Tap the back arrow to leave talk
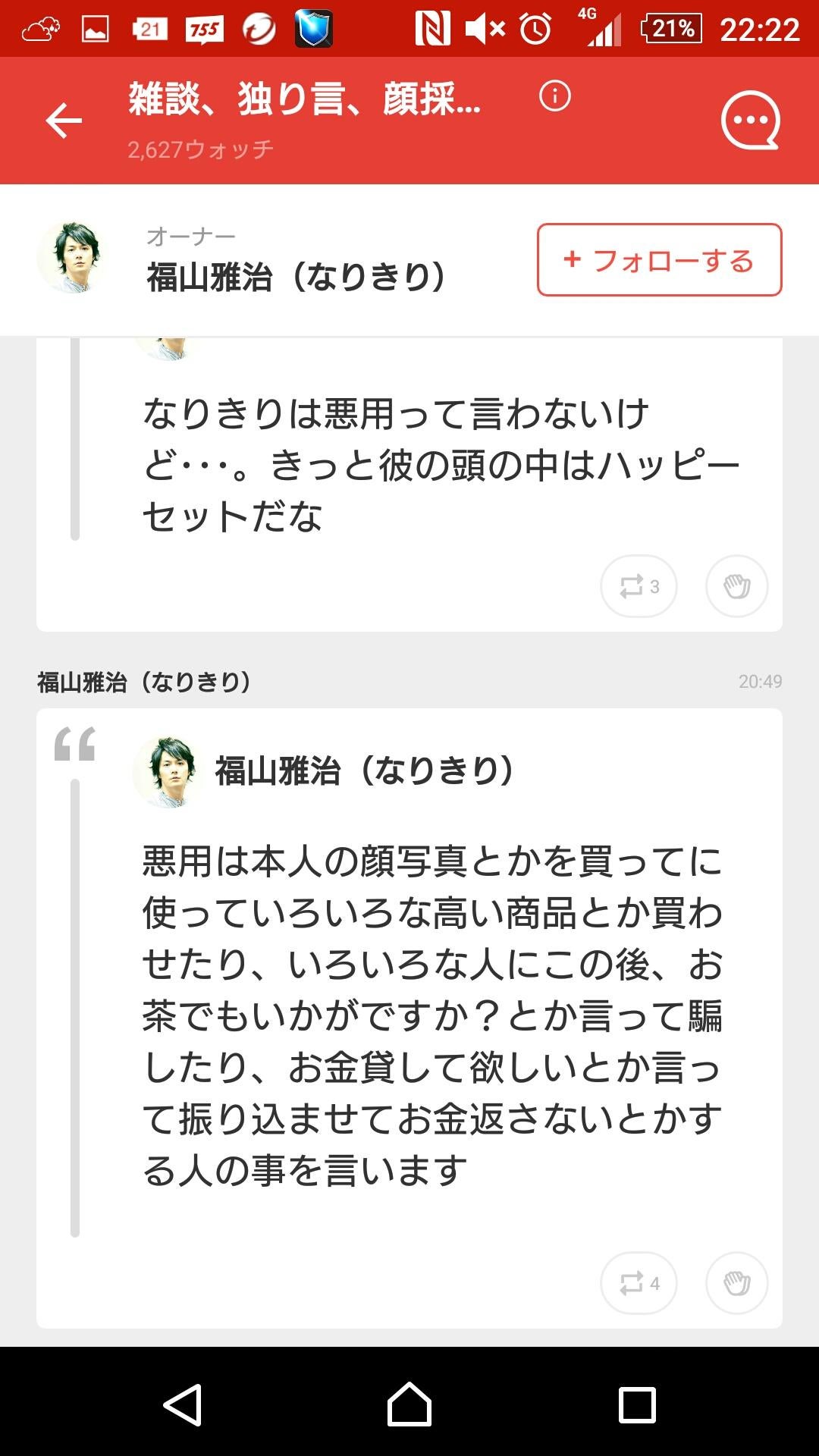819x1456 pixels. point(63,120)
